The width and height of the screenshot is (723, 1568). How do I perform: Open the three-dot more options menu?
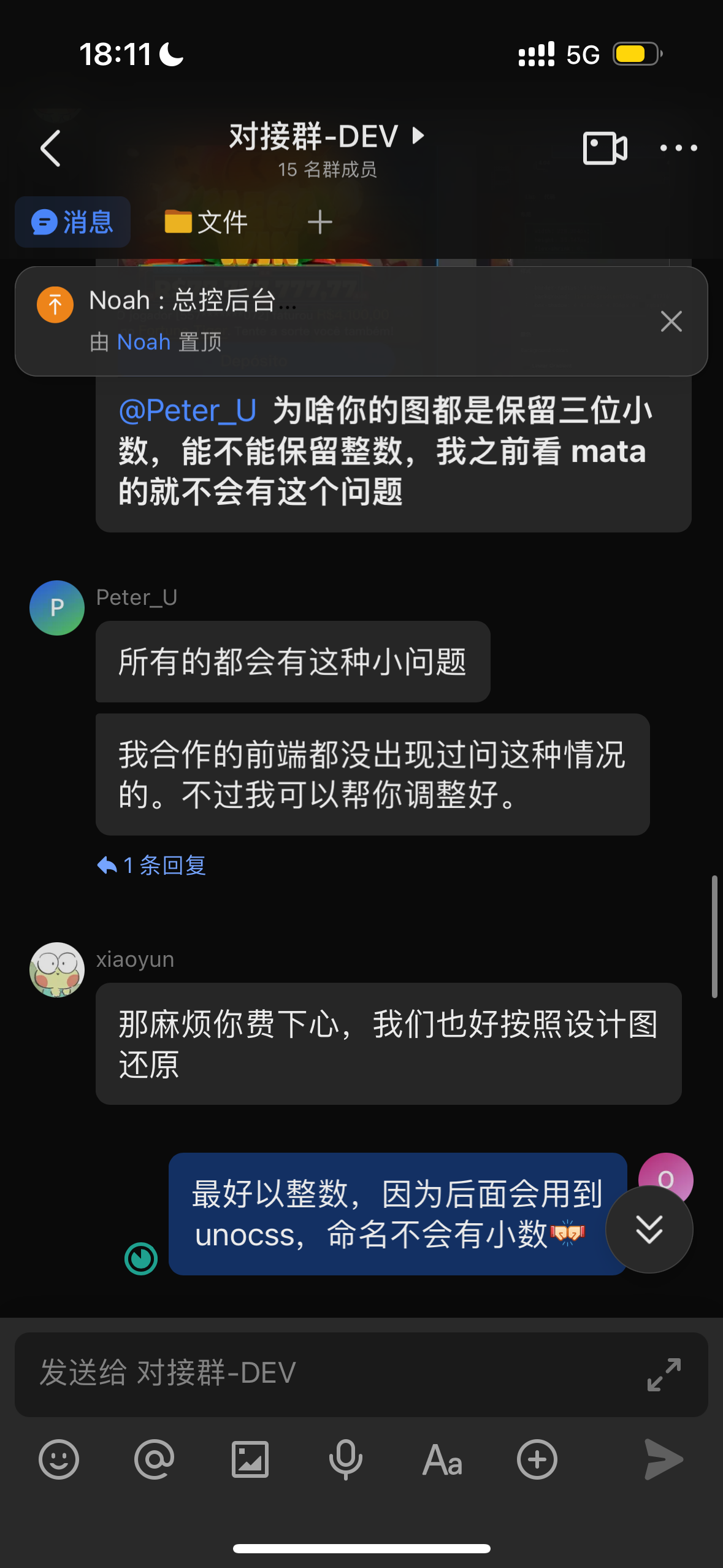click(x=678, y=148)
